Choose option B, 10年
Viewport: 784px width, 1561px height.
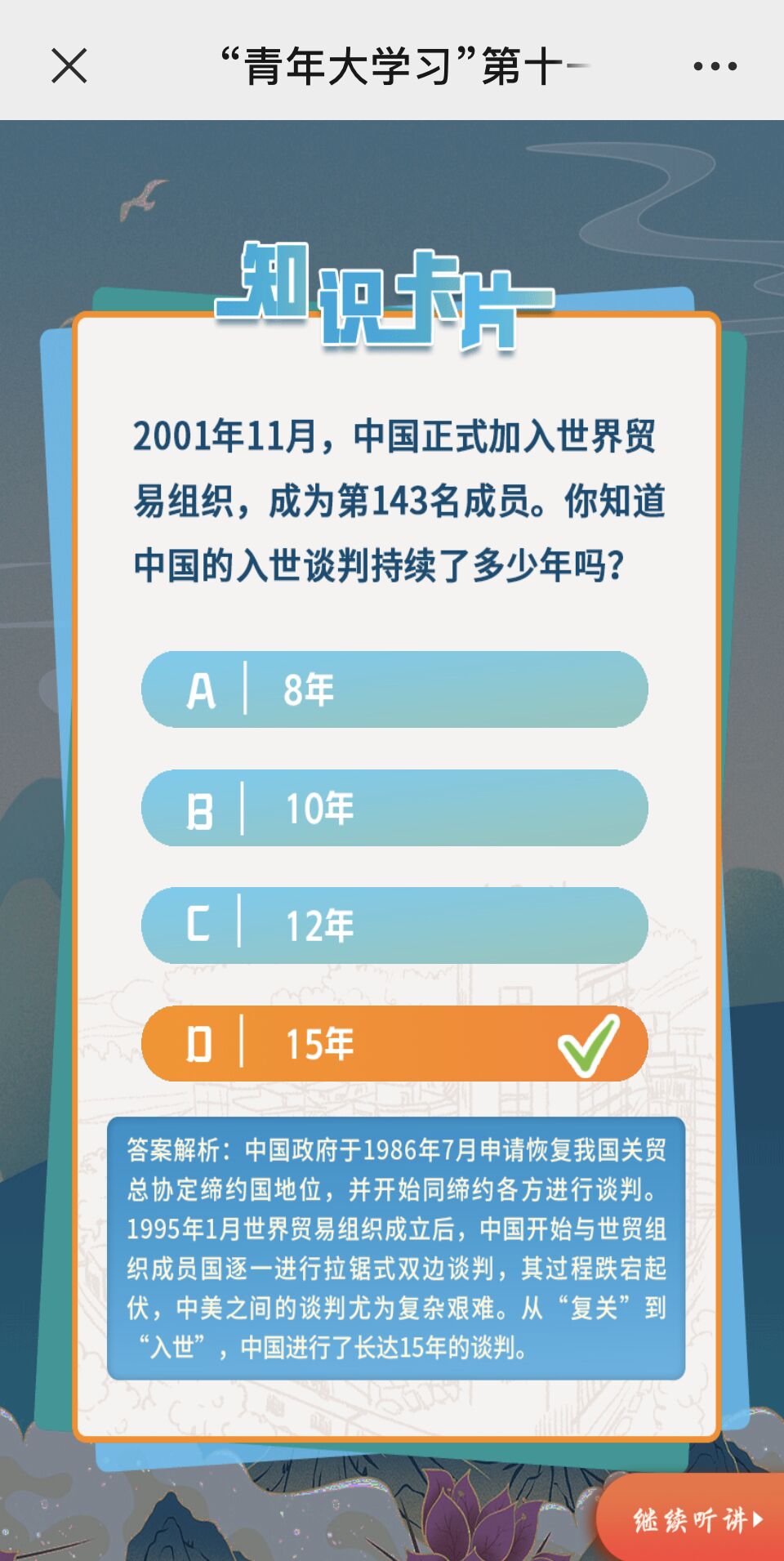(394, 808)
